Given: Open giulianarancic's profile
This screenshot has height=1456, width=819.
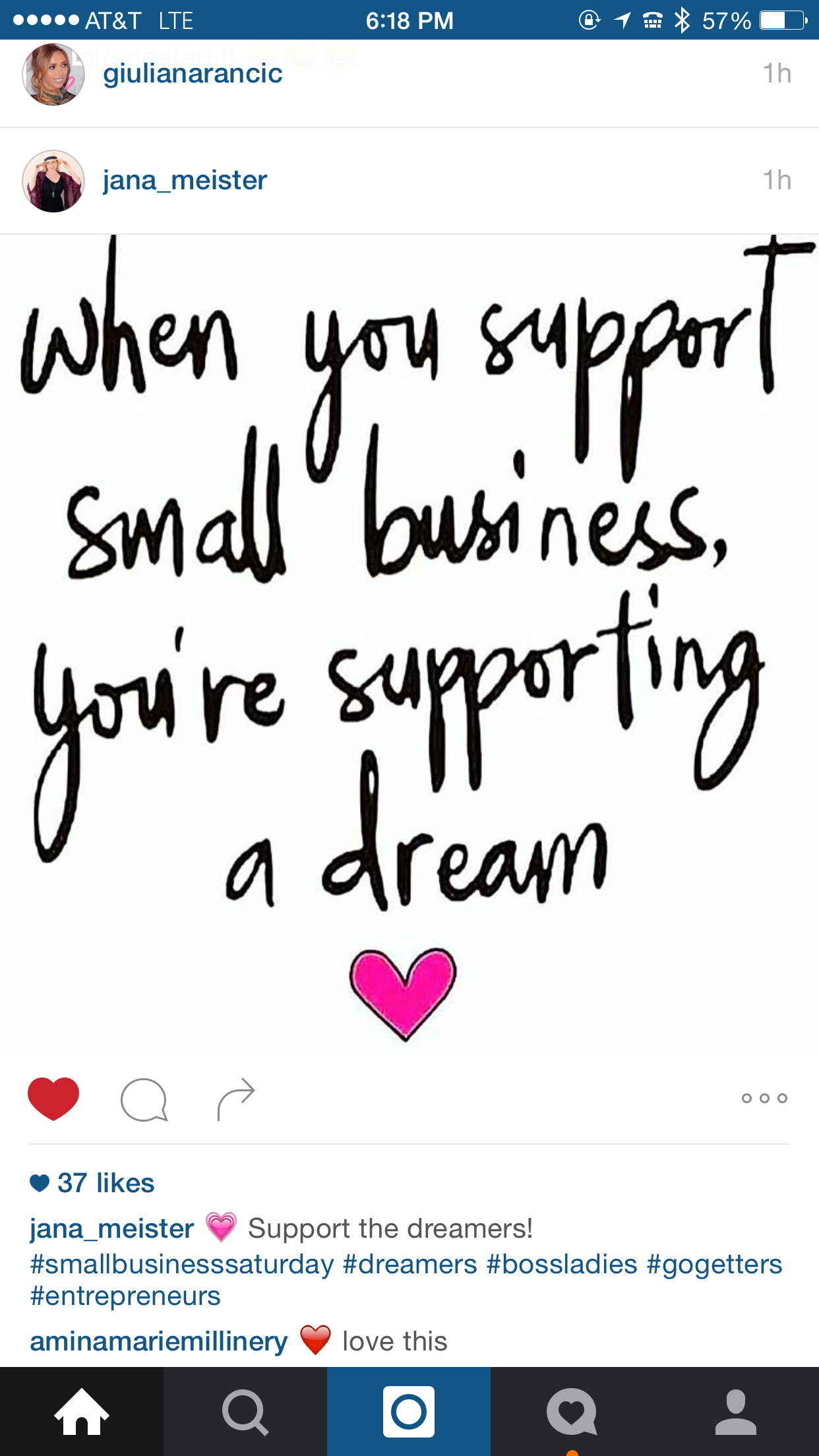Looking at the screenshot, I should click(192, 73).
